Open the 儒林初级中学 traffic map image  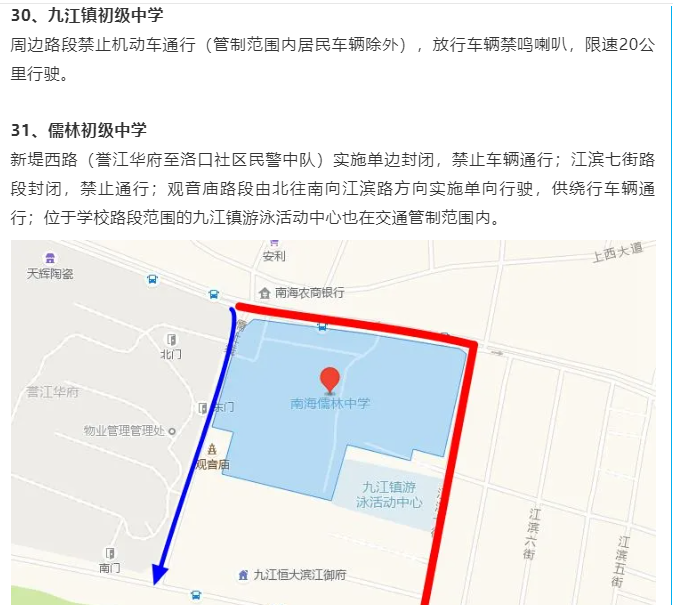pos(333,422)
